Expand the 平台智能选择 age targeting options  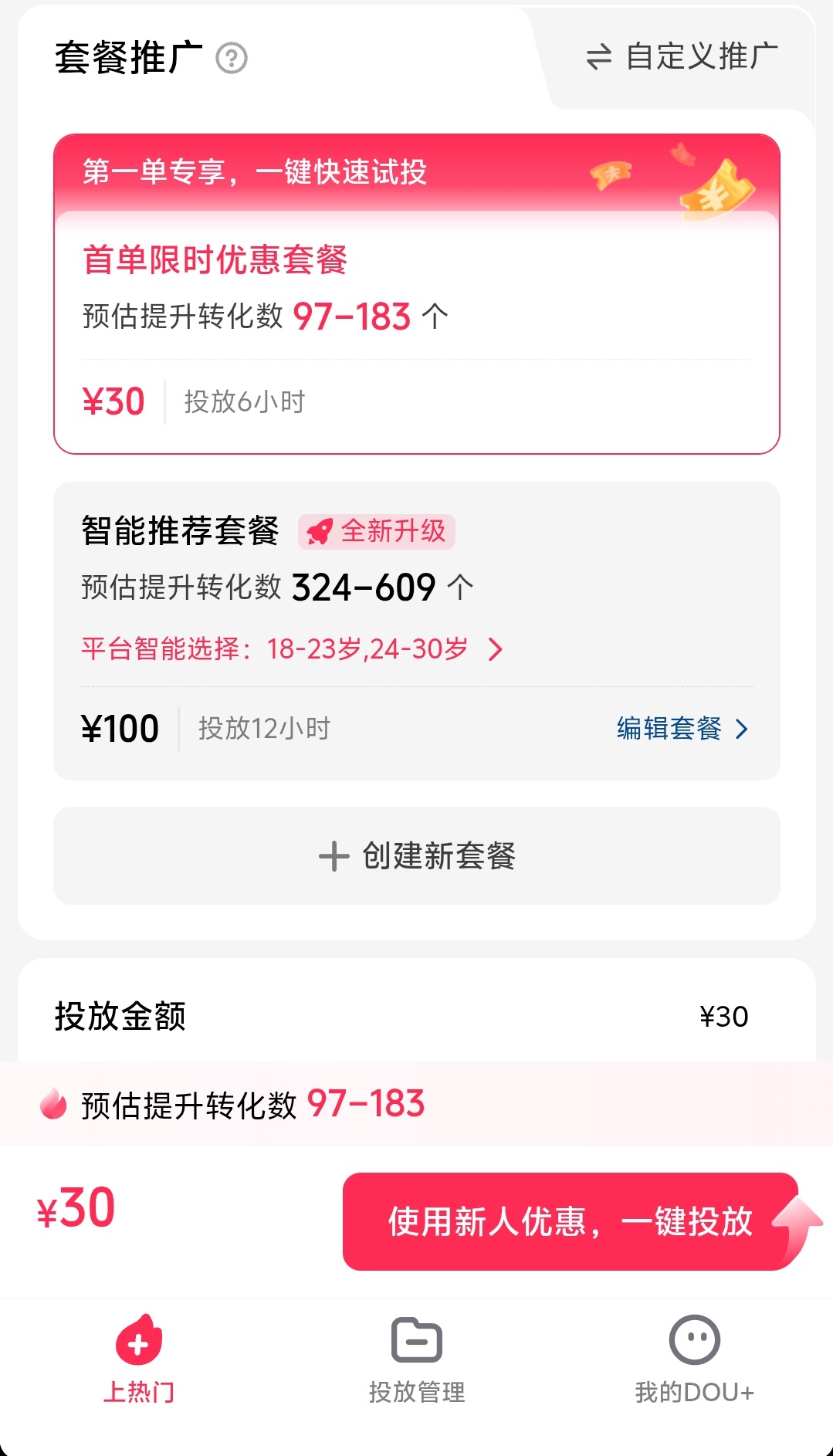pyautogui.click(x=496, y=650)
